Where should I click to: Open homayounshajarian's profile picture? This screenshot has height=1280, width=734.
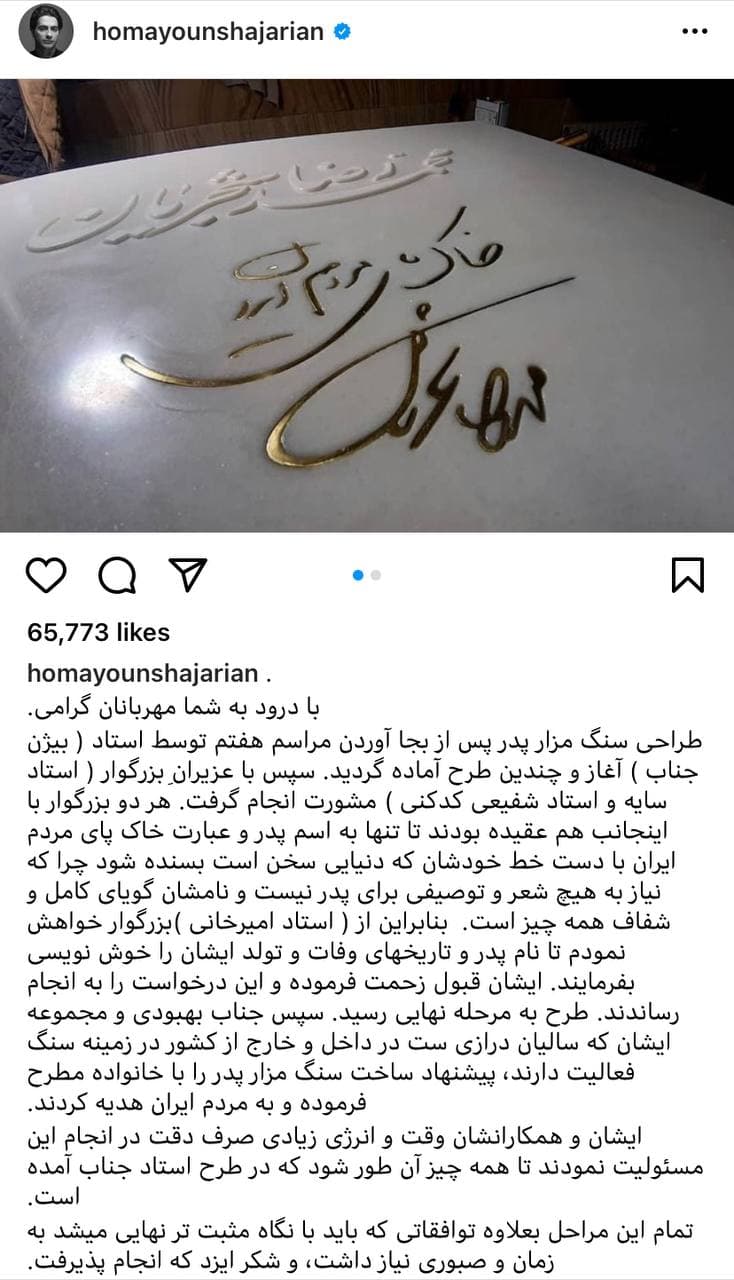click(46, 31)
